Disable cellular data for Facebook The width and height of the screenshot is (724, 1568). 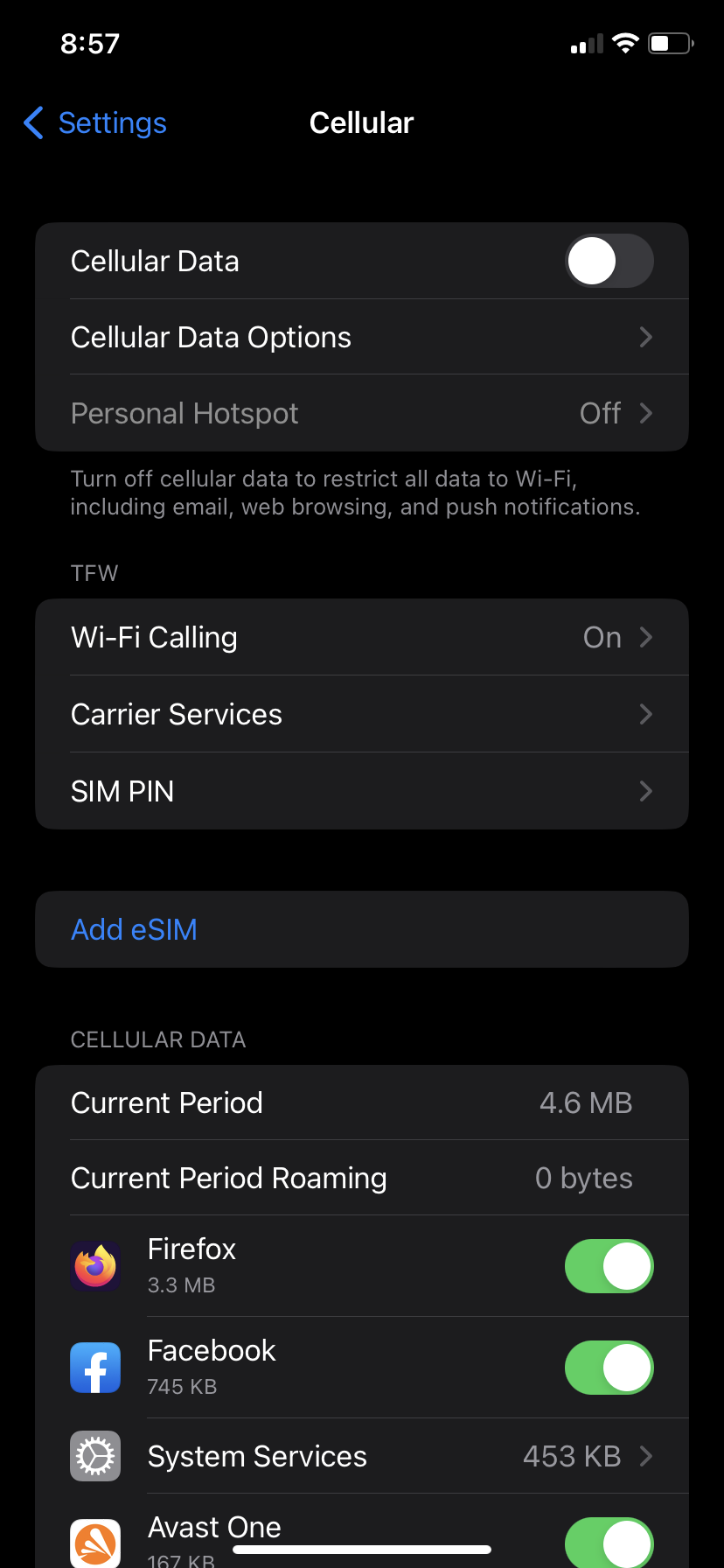609,1368
